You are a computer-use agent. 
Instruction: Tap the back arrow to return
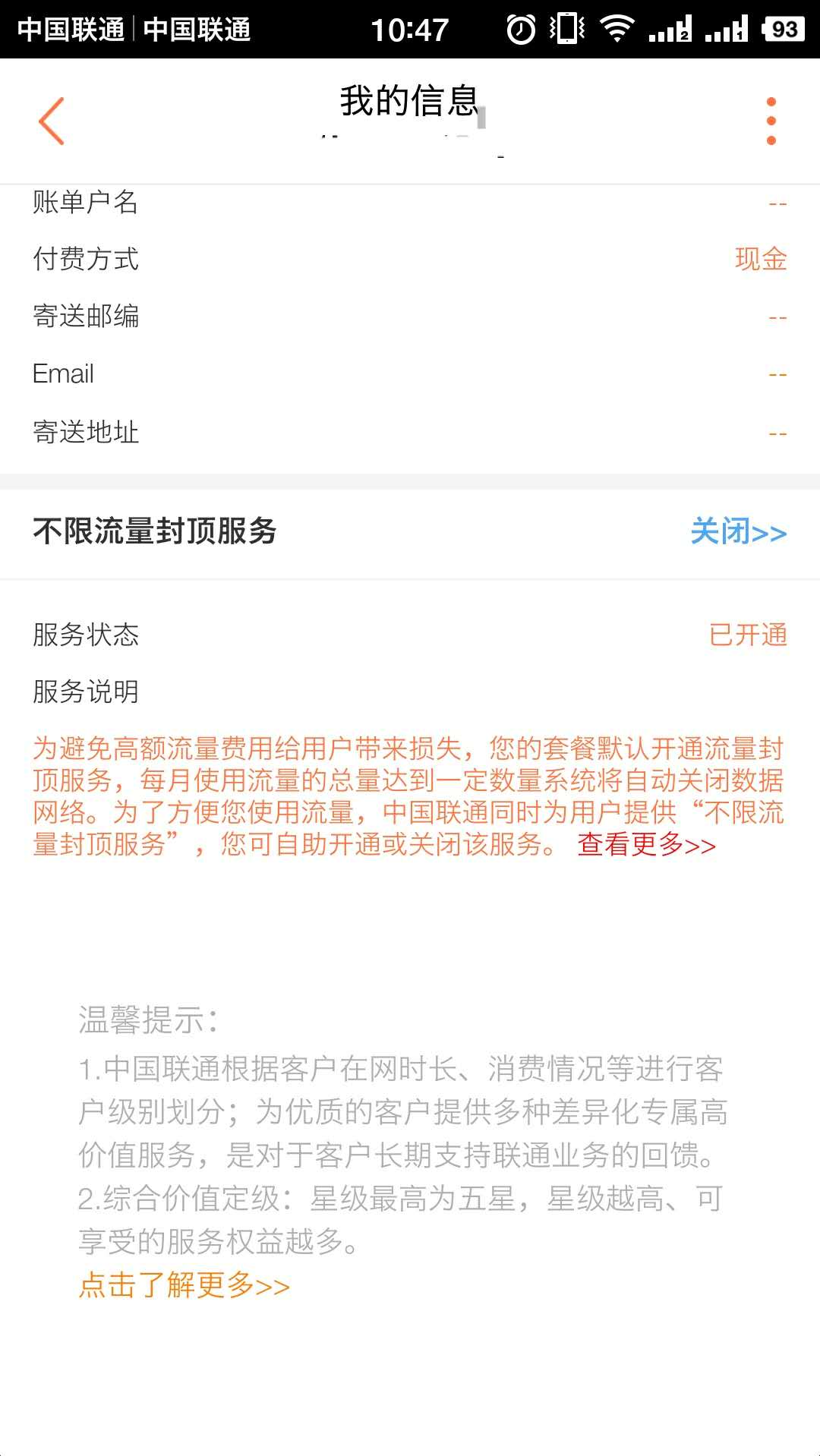pos(51,121)
